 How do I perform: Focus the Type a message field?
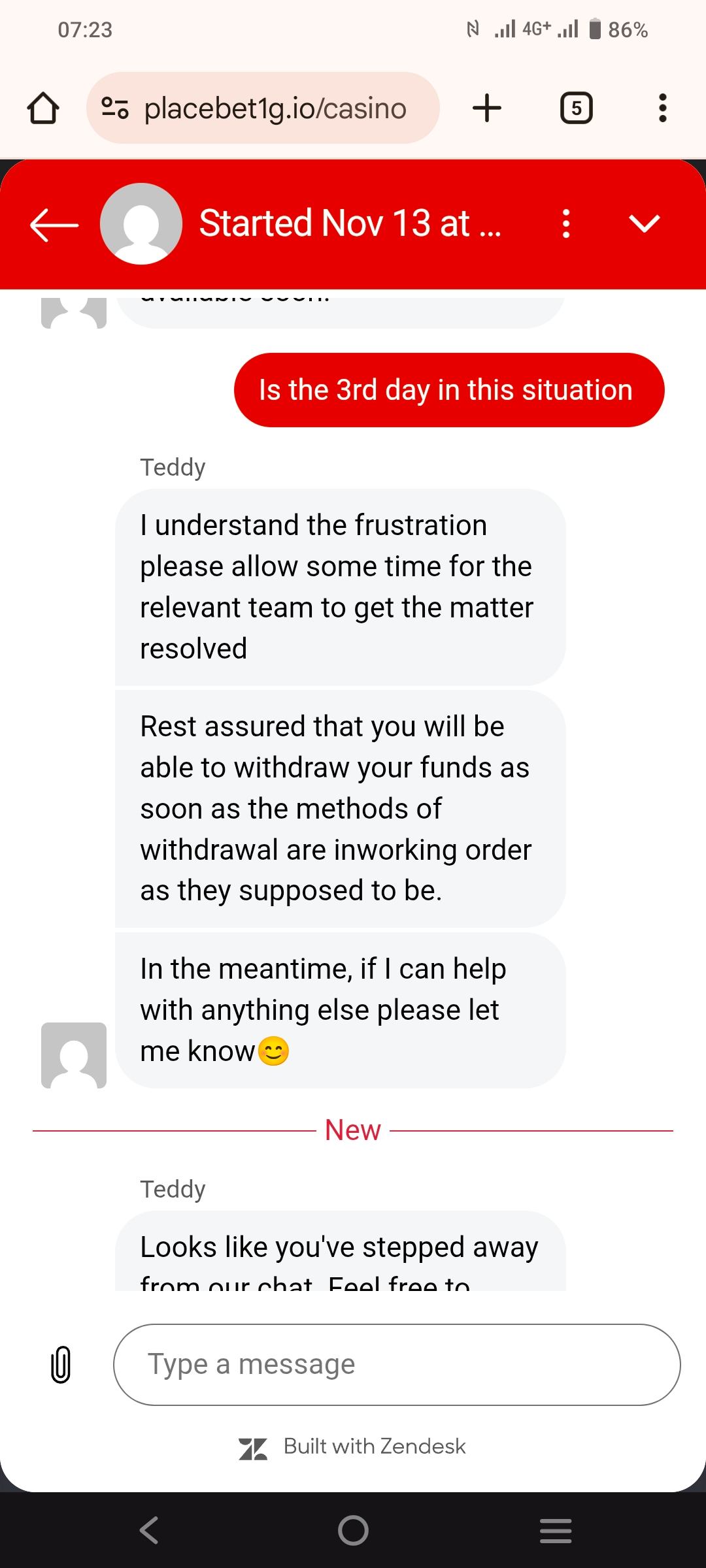397,1365
